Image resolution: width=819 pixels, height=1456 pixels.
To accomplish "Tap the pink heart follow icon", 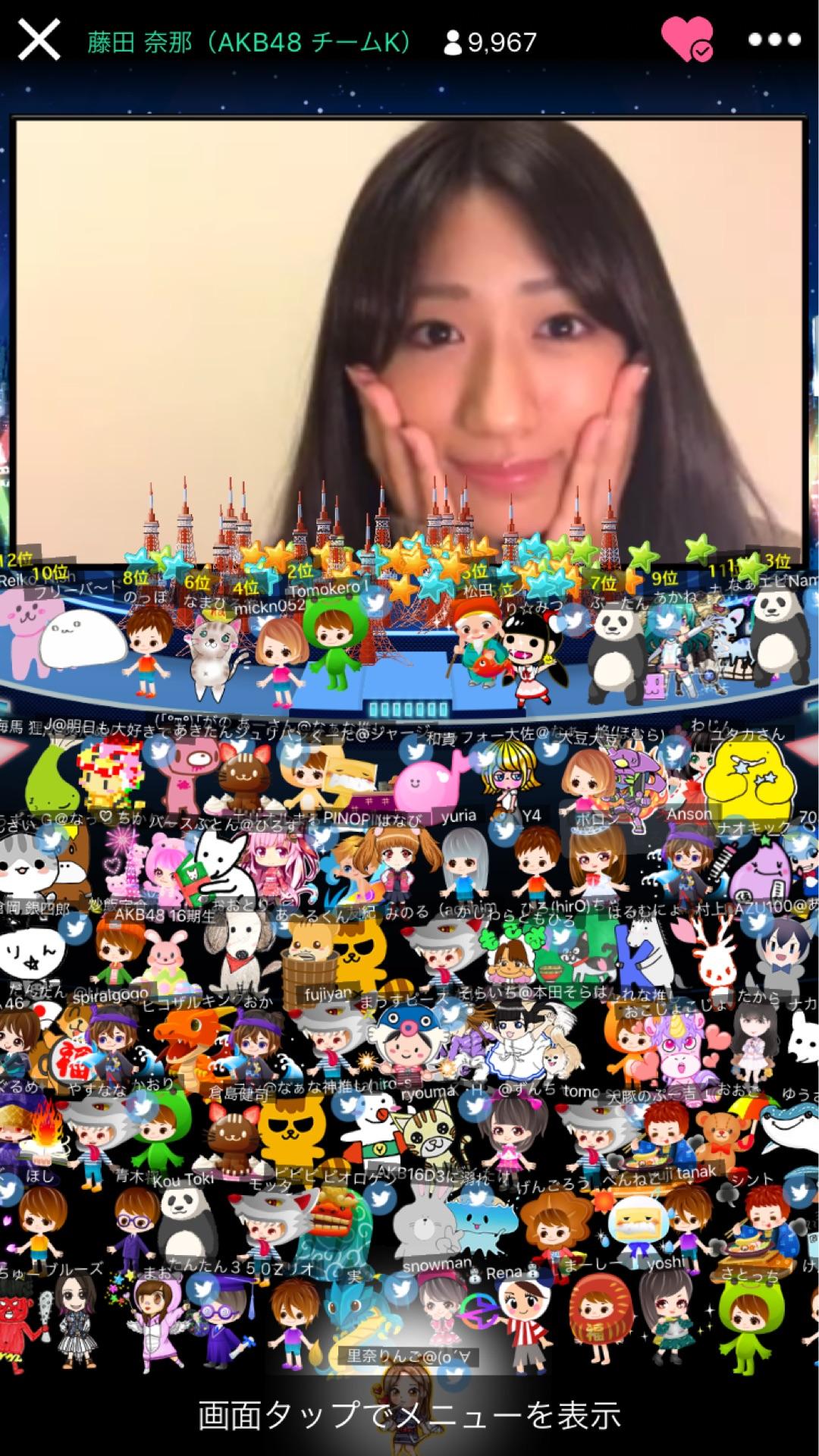I will pyautogui.click(x=686, y=40).
